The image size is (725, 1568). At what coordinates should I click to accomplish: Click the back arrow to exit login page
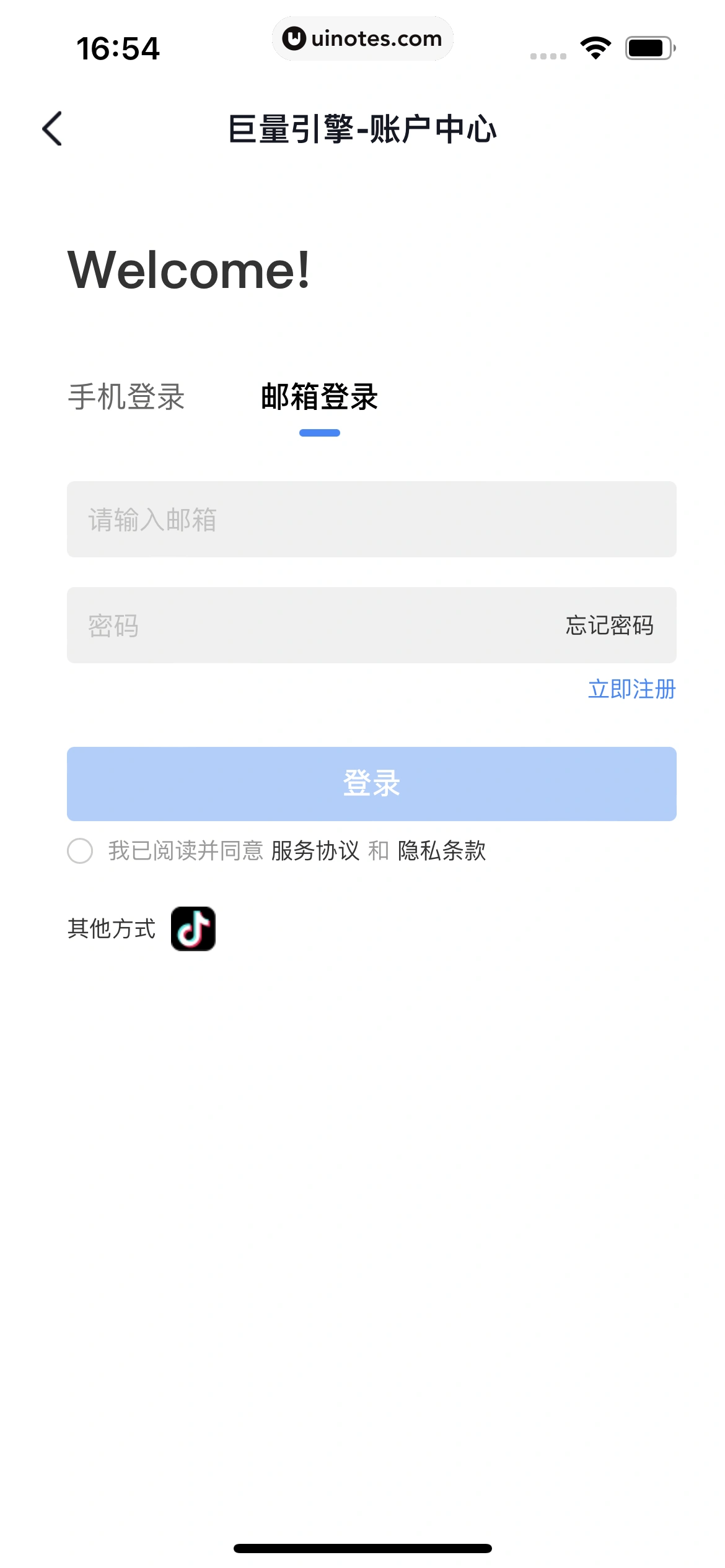[52, 128]
